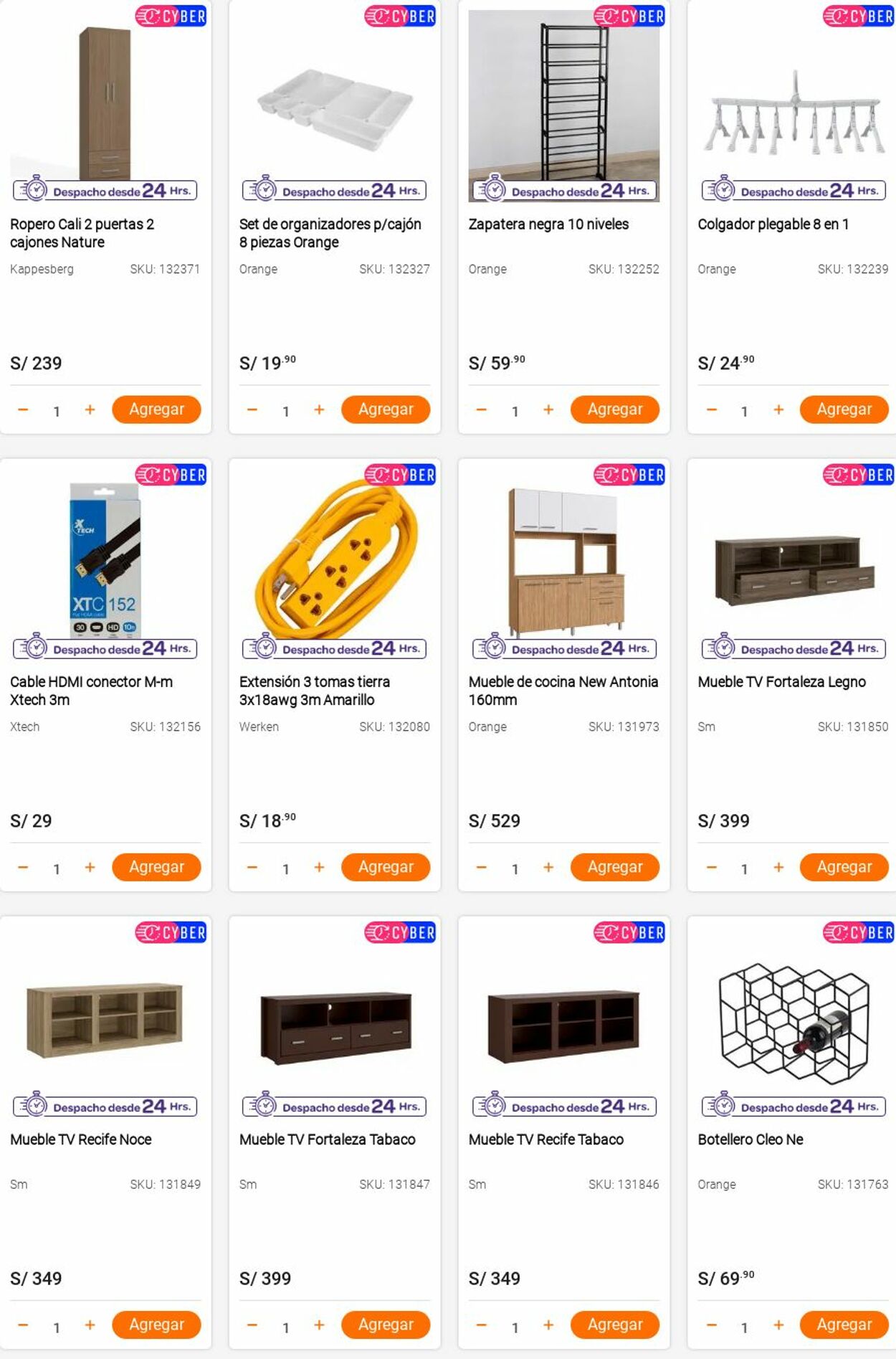Add Mueble TV Fortaleza Legno to cart
The width and height of the screenshot is (896, 1359).
coord(844,867)
